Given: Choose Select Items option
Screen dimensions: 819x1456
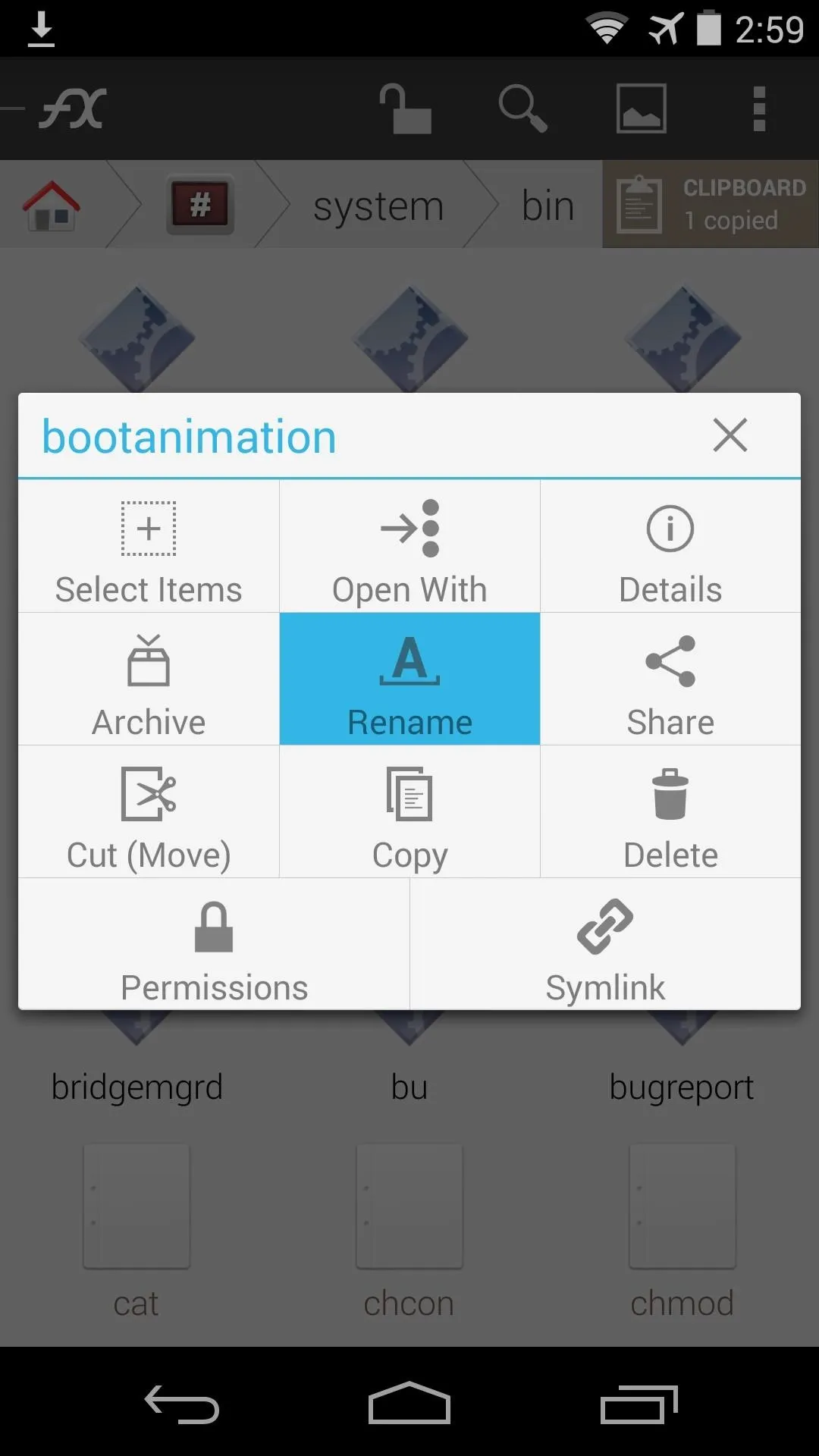Looking at the screenshot, I should (x=149, y=546).
